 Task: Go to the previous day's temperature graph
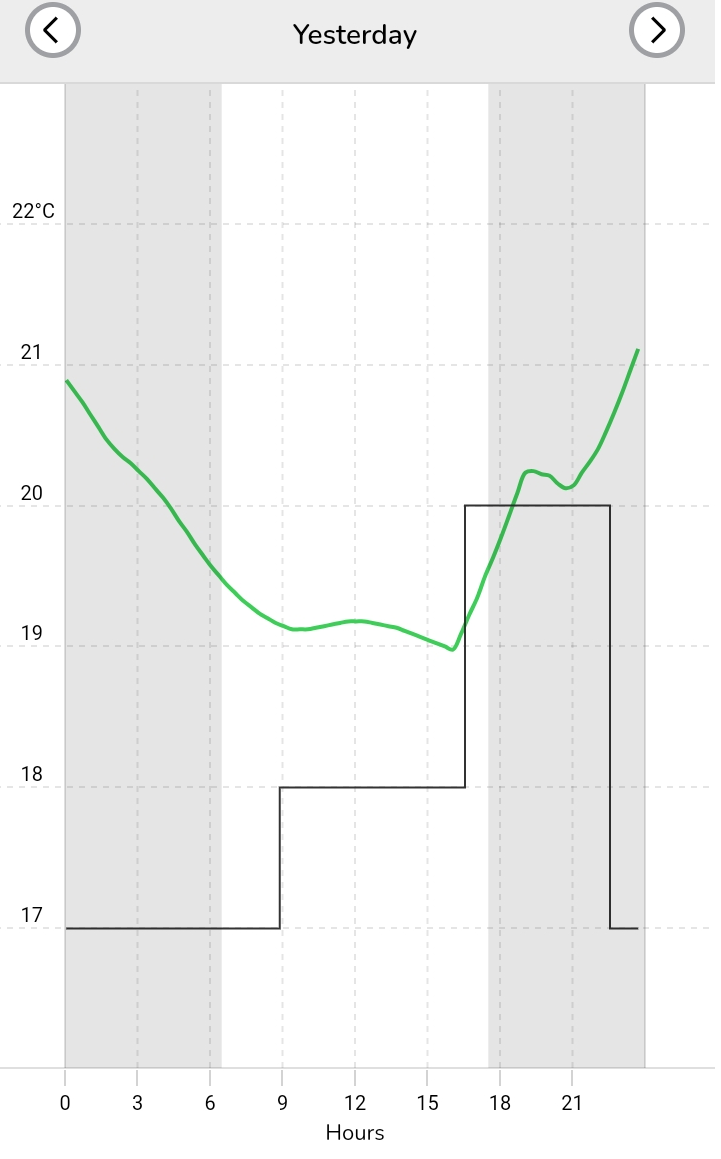52,31
